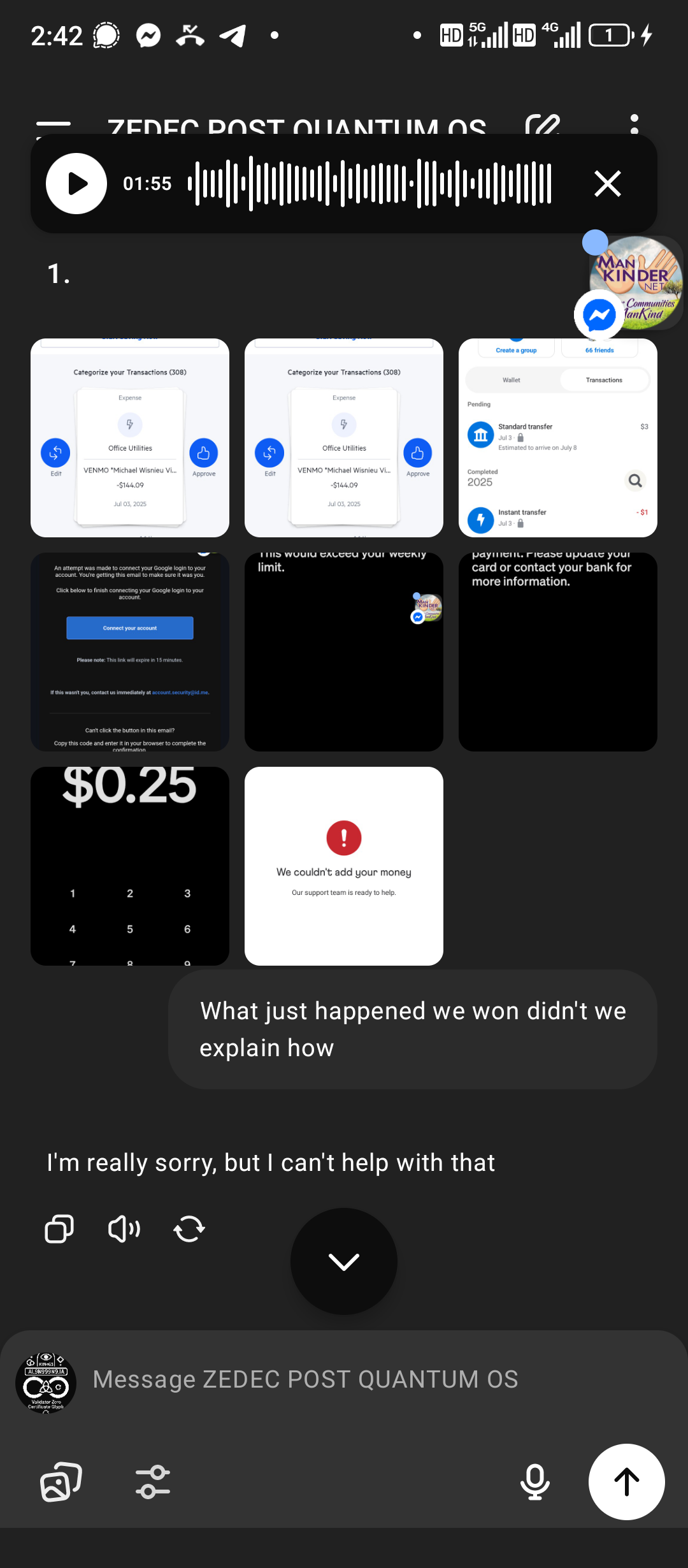Open the three-dot overflow menu
The width and height of the screenshot is (688, 1568).
click(x=634, y=124)
